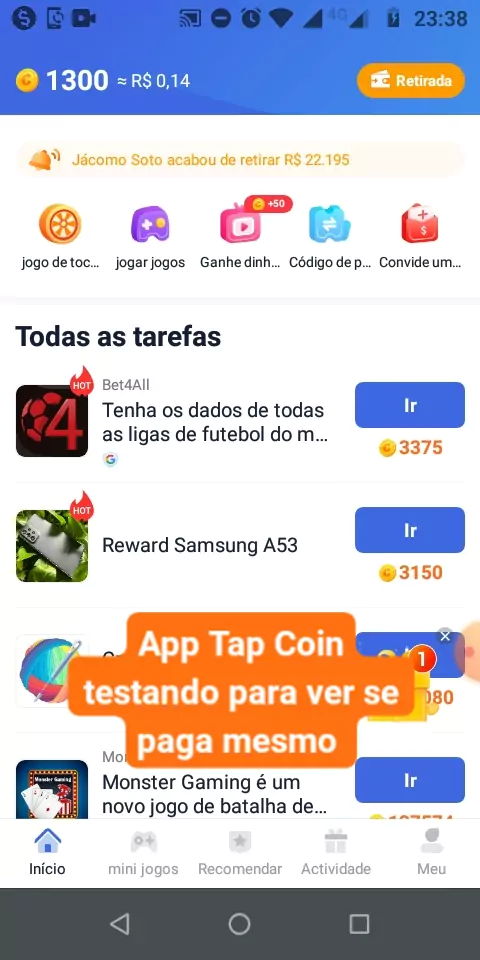480x960 pixels.
Task: Tap Ir on the Bet4All task
Action: (410, 405)
